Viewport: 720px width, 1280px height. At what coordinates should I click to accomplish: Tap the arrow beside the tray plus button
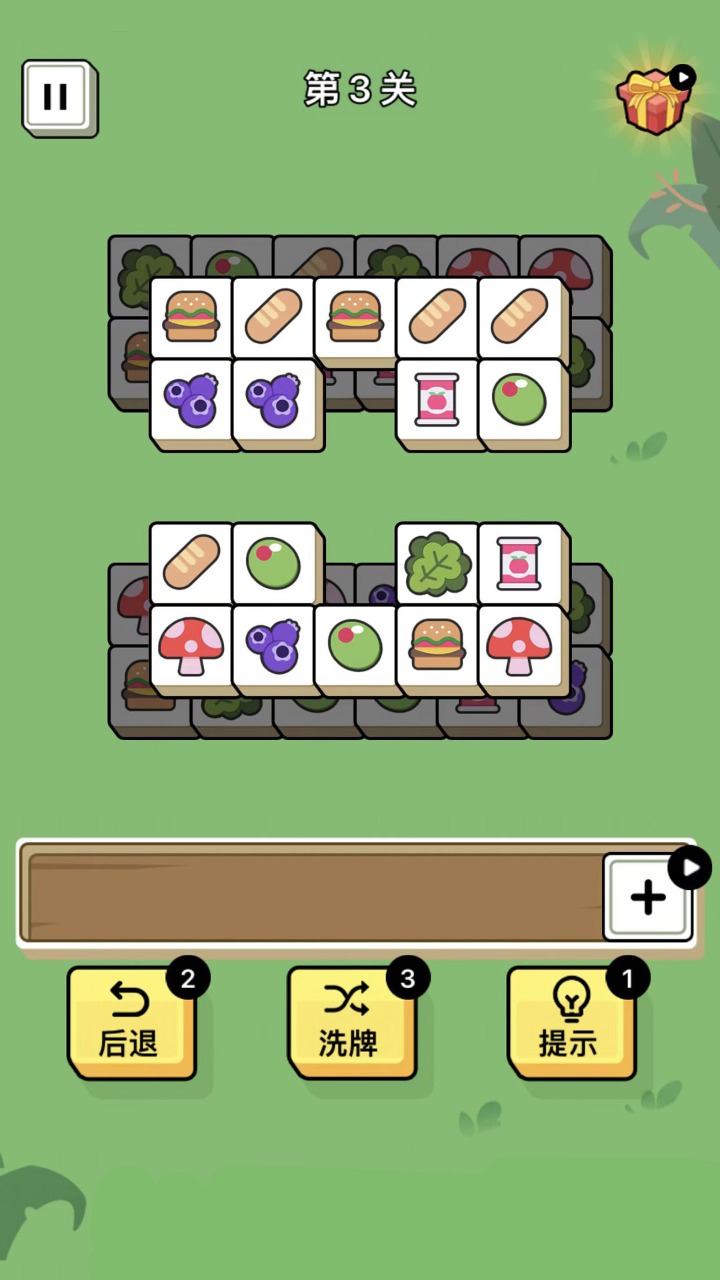coord(691,868)
